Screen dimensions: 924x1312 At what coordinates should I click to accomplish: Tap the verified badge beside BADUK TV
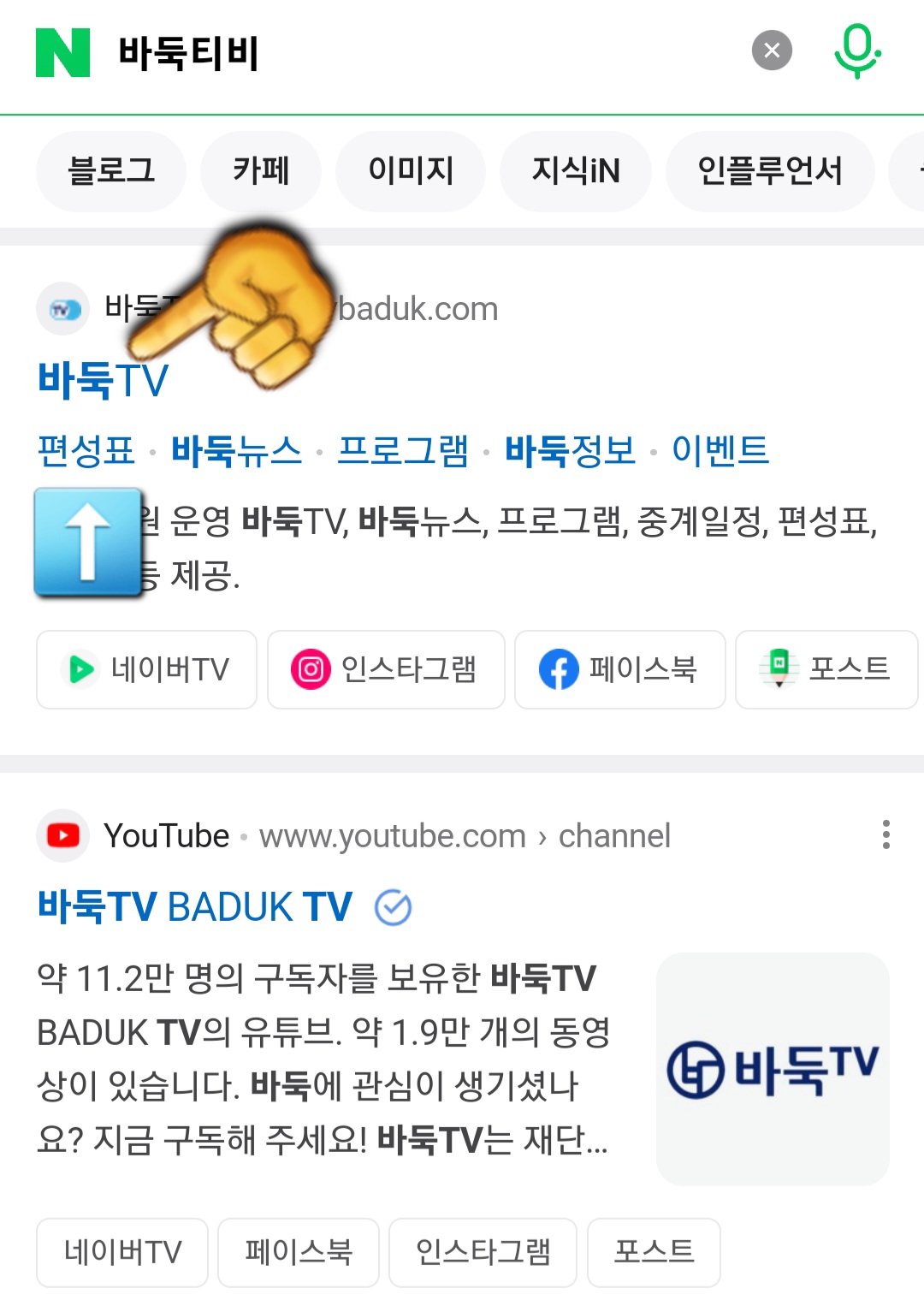pyautogui.click(x=393, y=906)
